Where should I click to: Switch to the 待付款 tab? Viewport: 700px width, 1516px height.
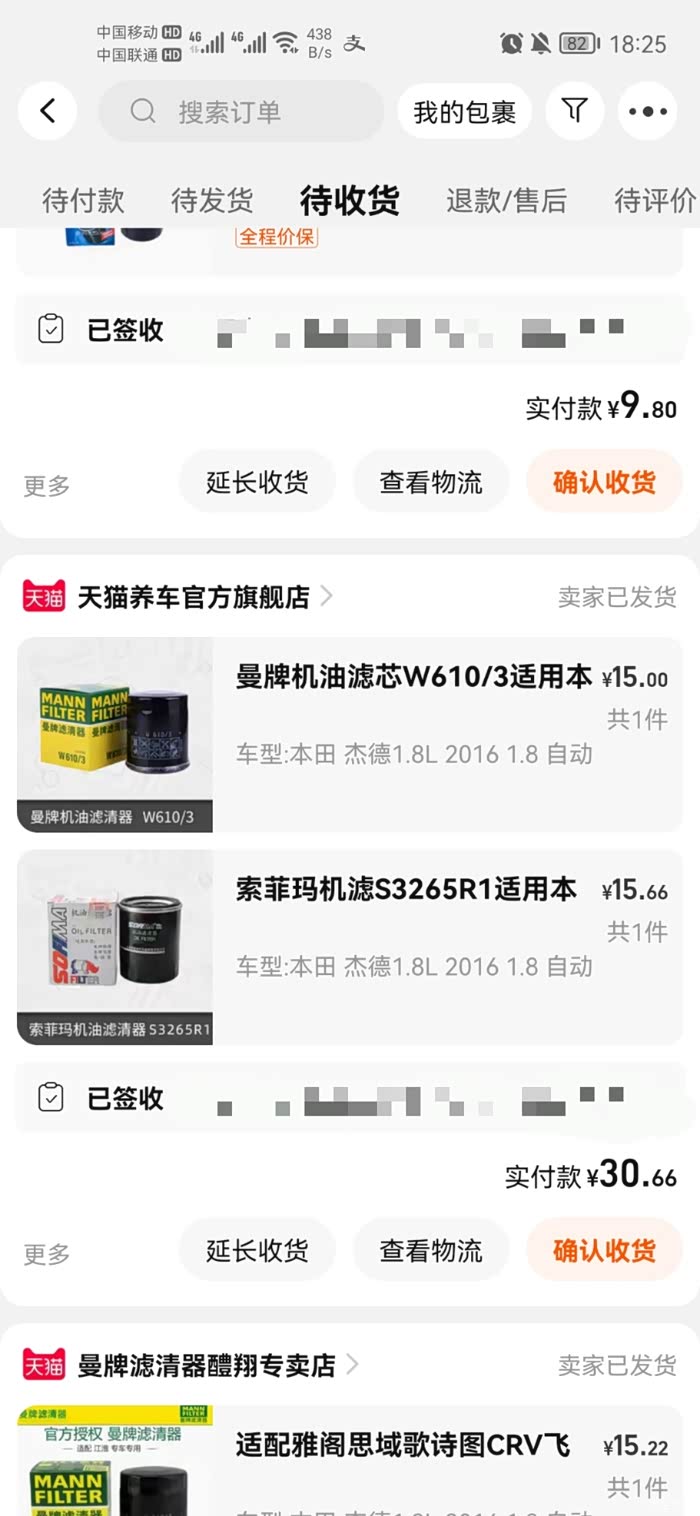pos(83,200)
